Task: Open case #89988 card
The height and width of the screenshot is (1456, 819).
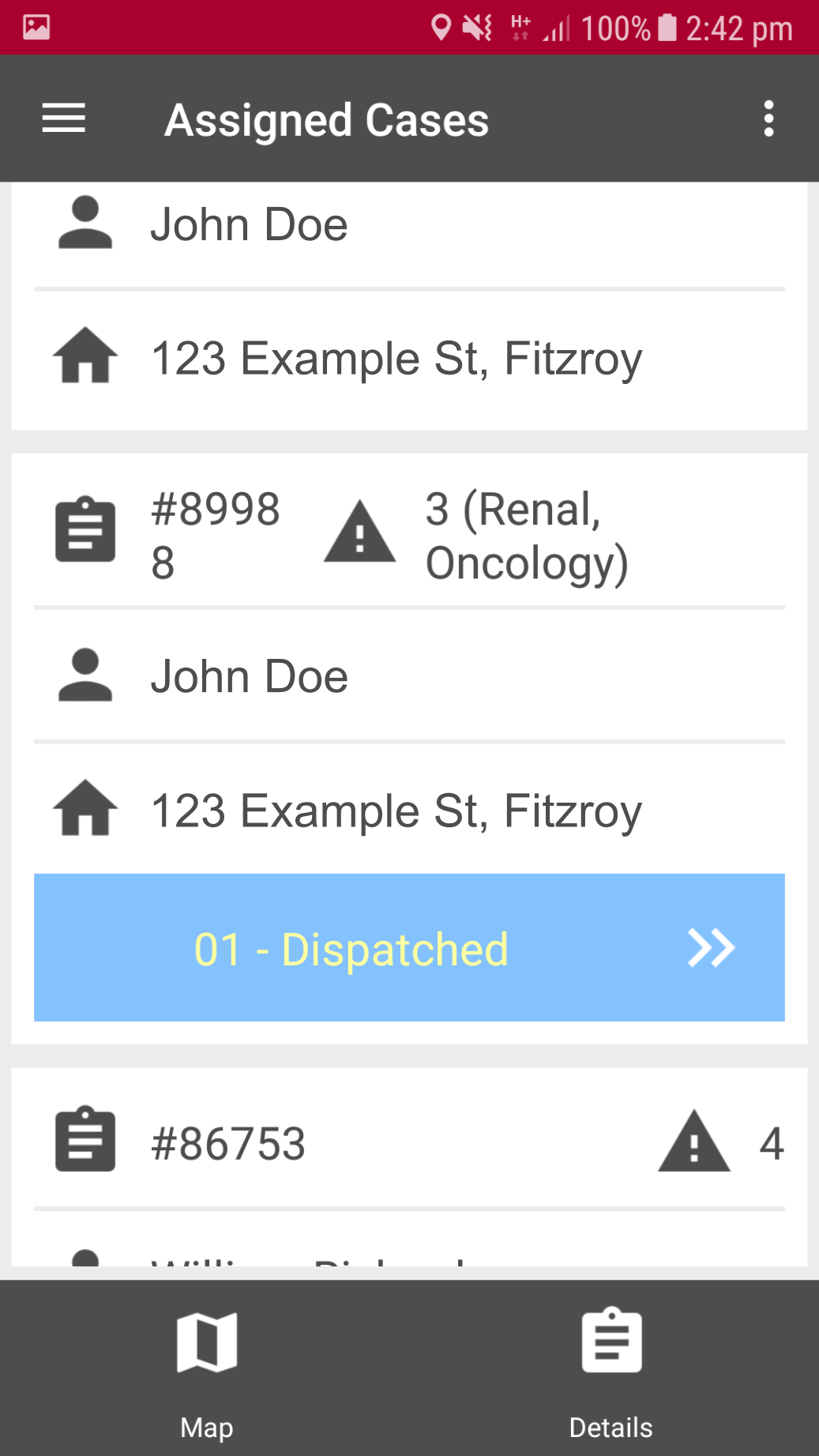Action: [409, 748]
